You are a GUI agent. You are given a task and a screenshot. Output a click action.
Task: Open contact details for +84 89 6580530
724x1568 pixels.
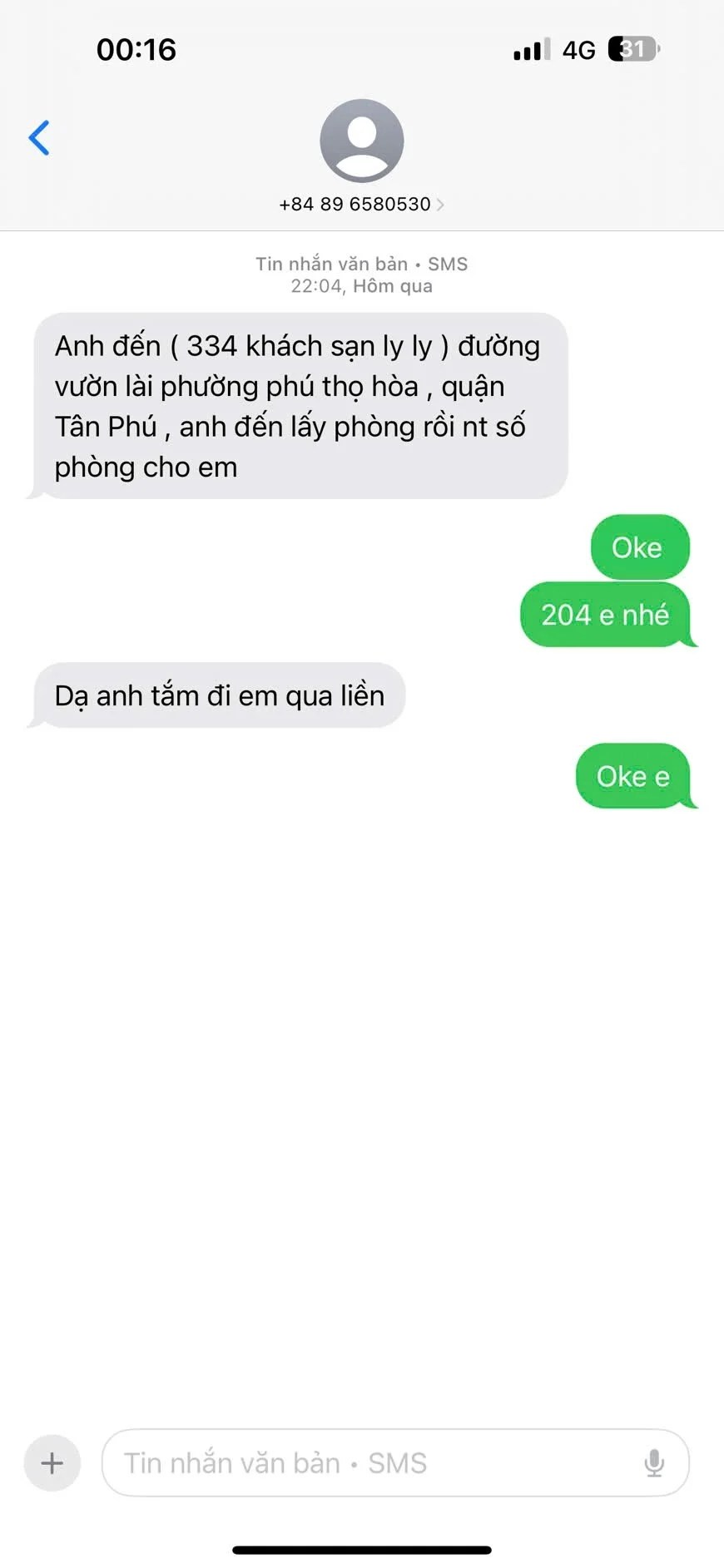pos(361,204)
